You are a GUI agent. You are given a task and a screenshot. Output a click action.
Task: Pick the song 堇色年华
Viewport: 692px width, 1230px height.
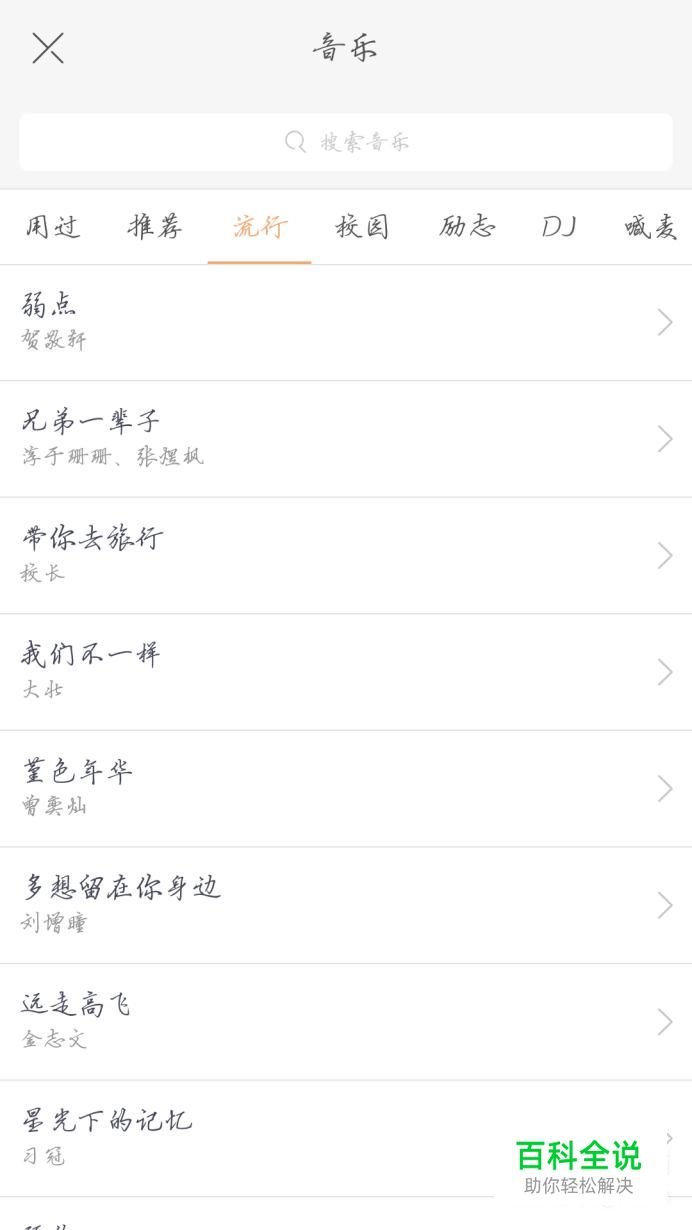tap(346, 788)
